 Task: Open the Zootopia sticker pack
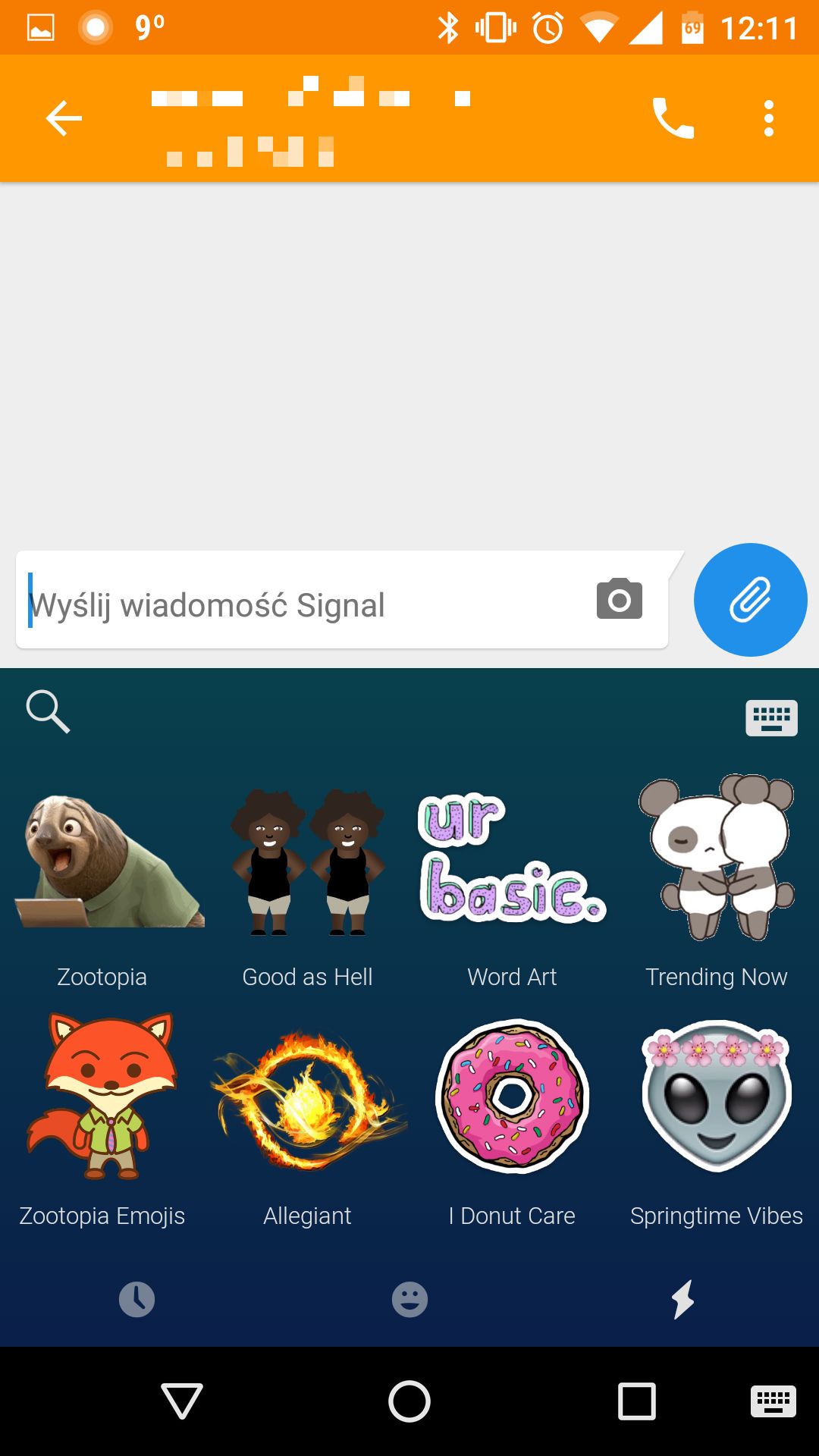(102, 883)
